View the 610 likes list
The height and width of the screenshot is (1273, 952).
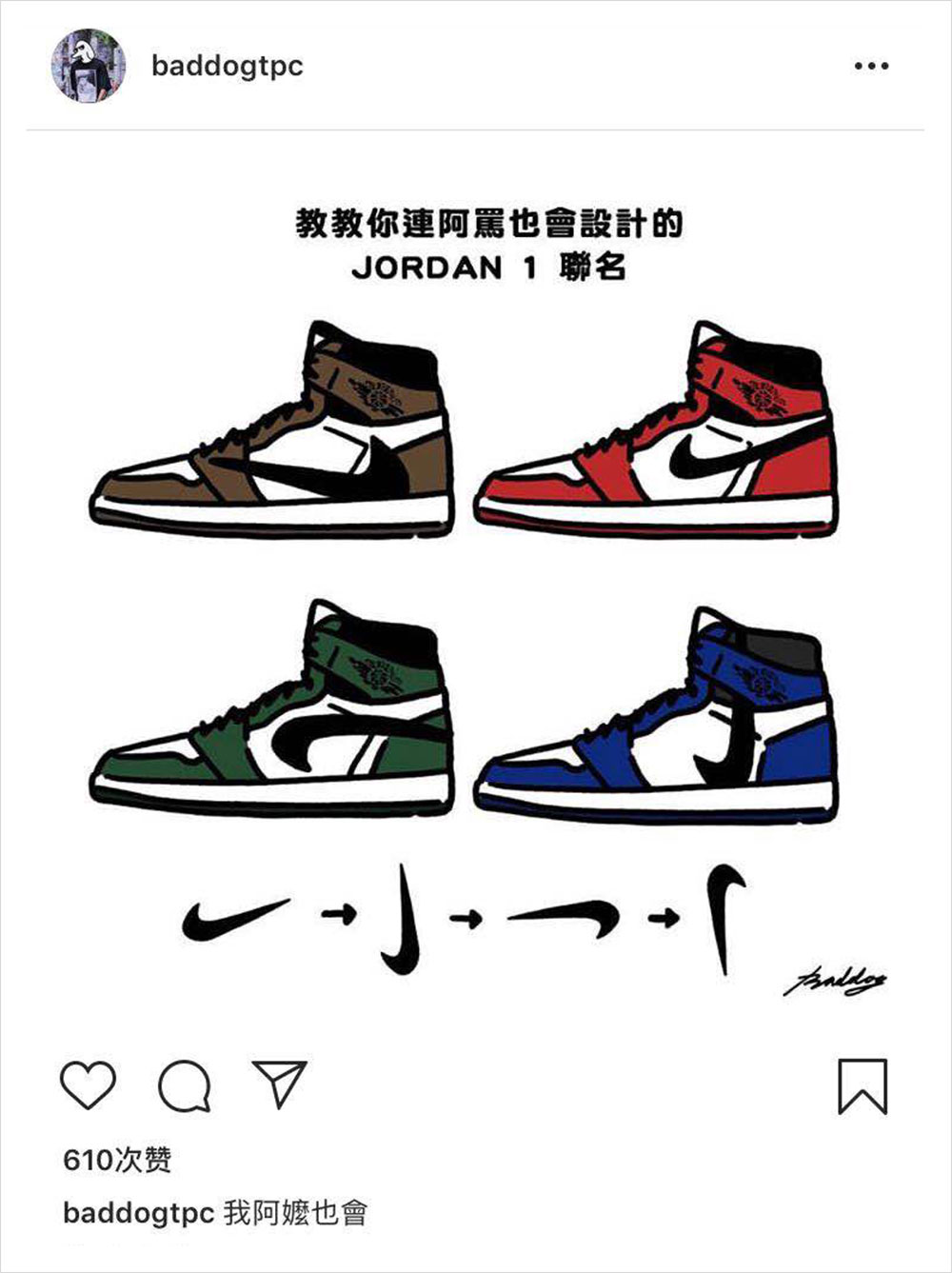117,1160
